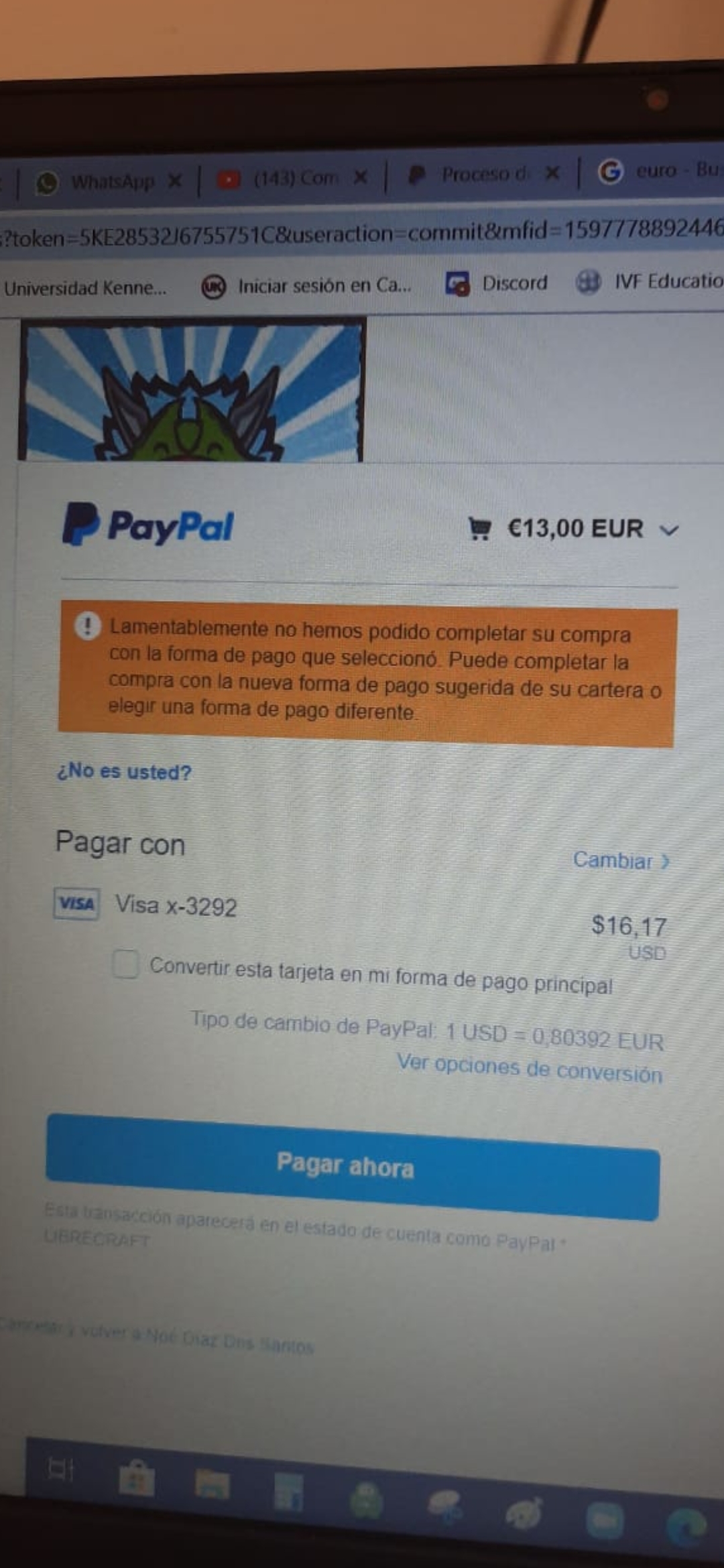724x1568 pixels.
Task: Close the WhatsApp browser tab
Action: coord(175,181)
